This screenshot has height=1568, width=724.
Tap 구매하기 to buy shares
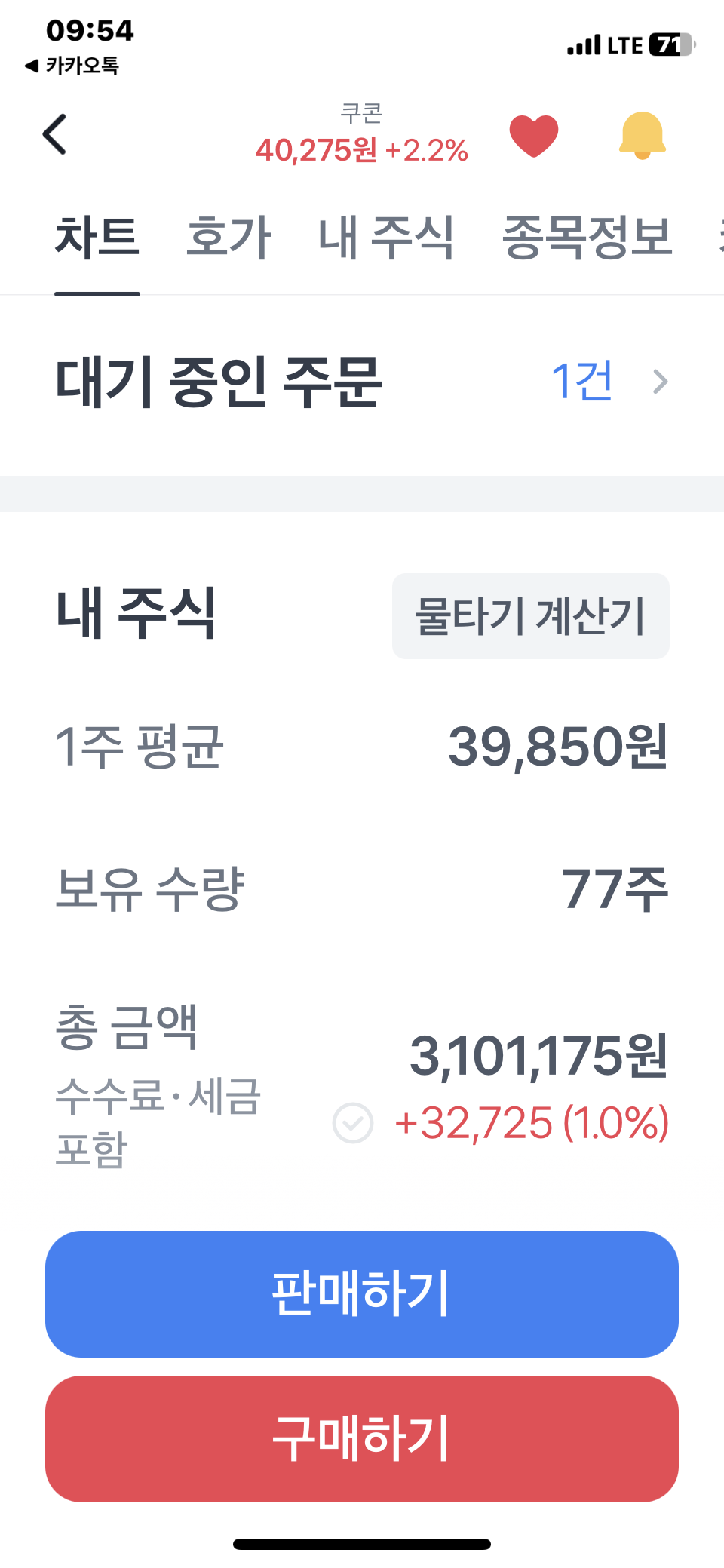362,1438
